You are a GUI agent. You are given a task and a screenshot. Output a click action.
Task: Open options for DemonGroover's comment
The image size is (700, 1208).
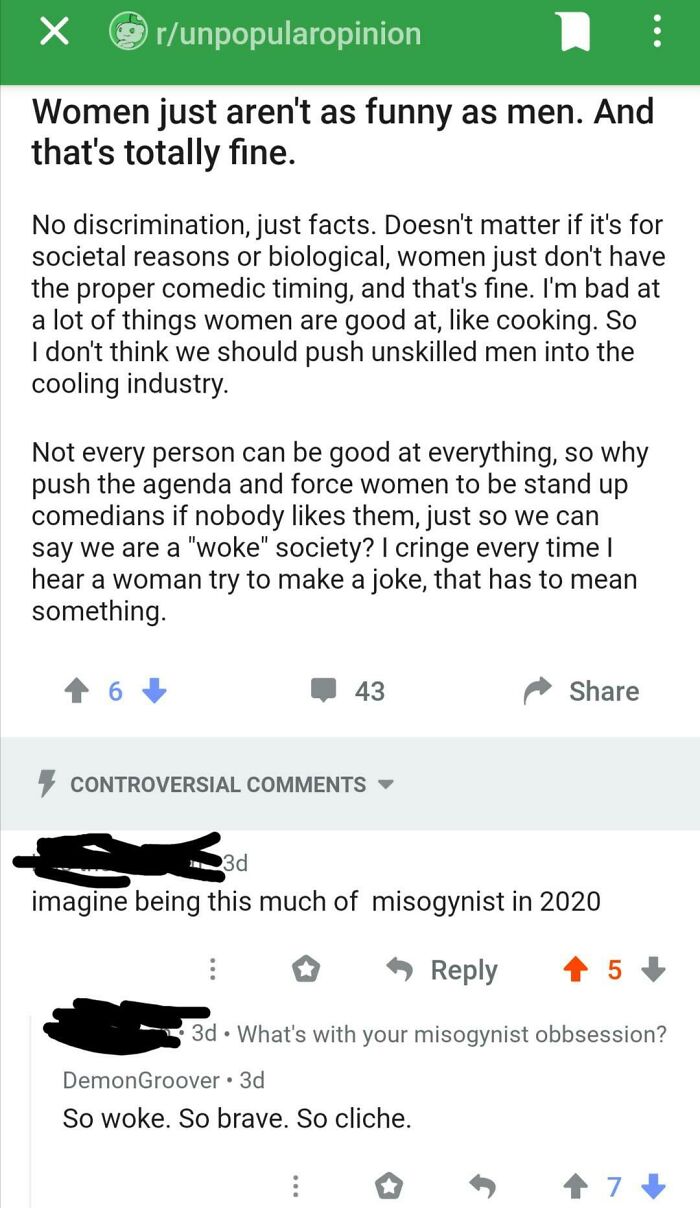295,1186
